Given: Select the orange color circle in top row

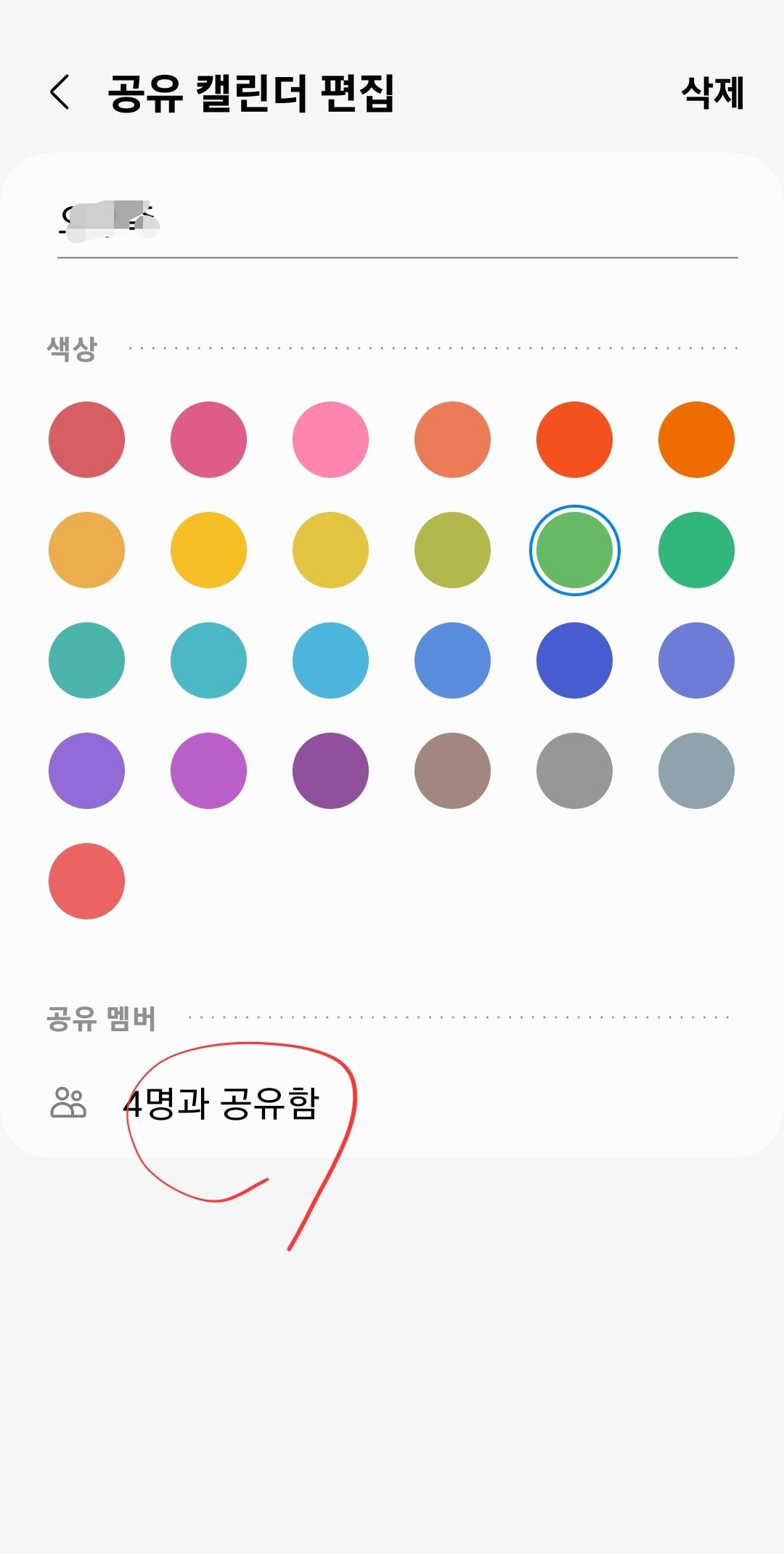Looking at the screenshot, I should 697,439.
